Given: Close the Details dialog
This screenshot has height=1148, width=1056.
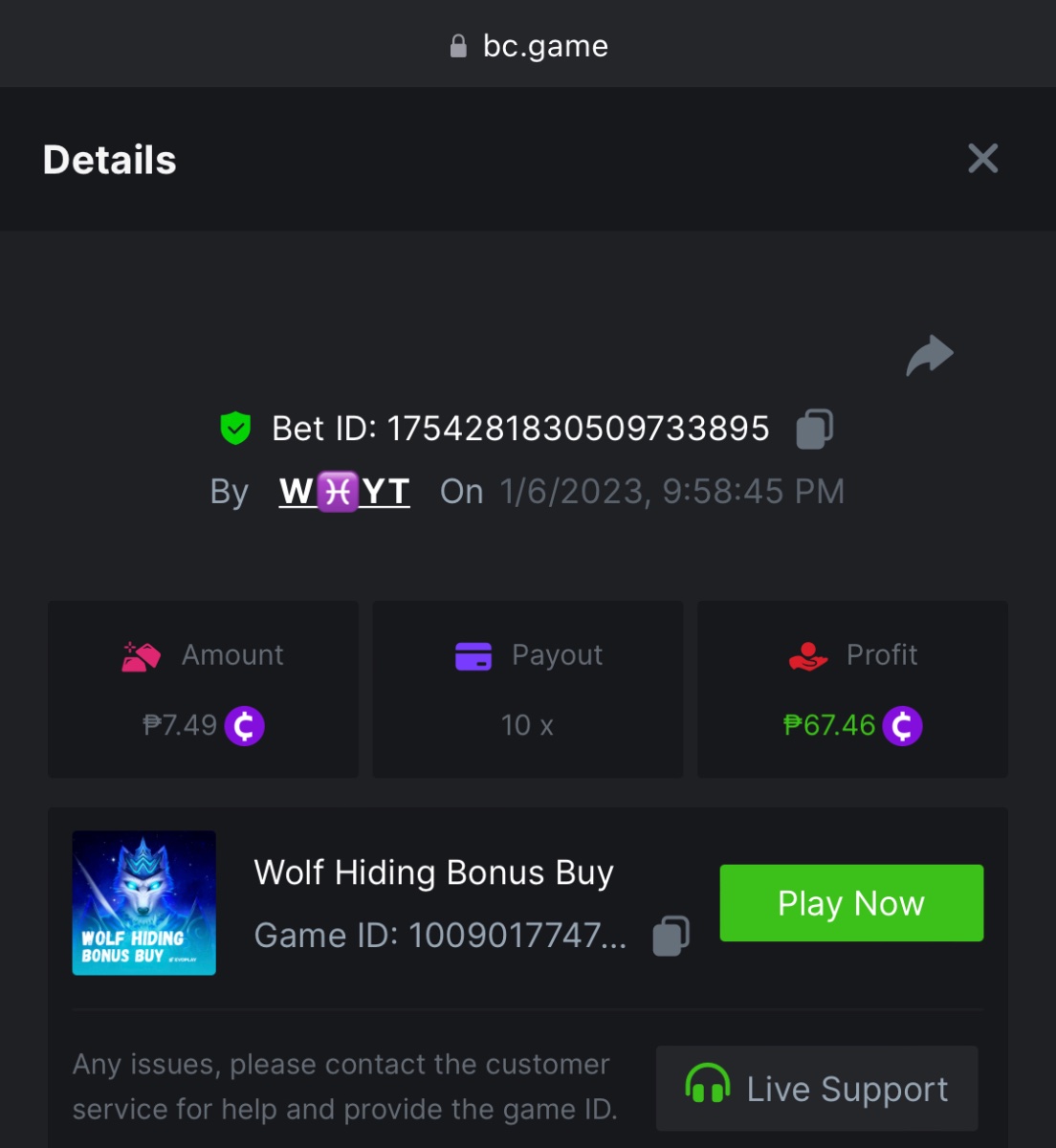Looking at the screenshot, I should (982, 159).
